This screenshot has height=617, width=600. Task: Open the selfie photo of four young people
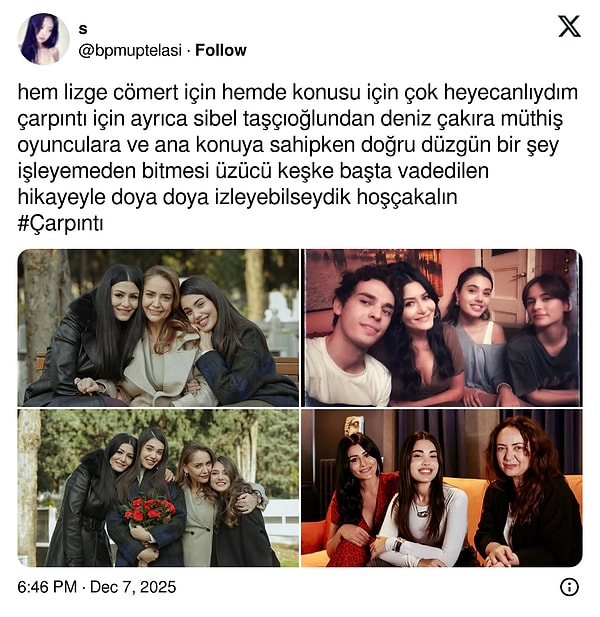(442, 327)
